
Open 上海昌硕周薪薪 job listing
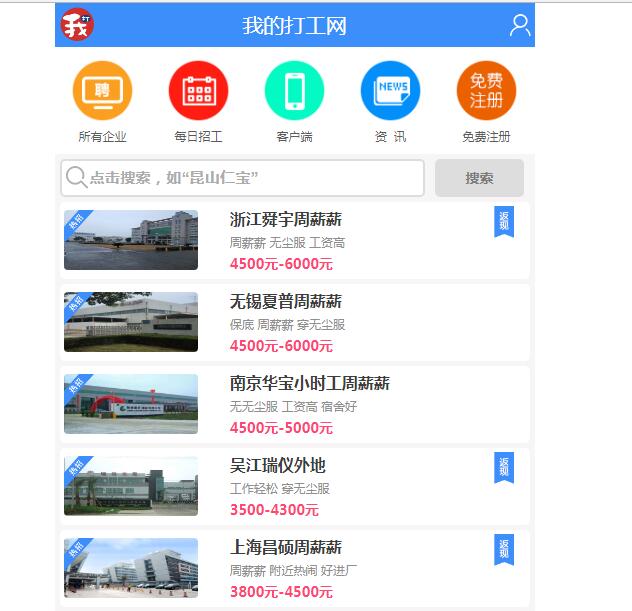coord(286,548)
